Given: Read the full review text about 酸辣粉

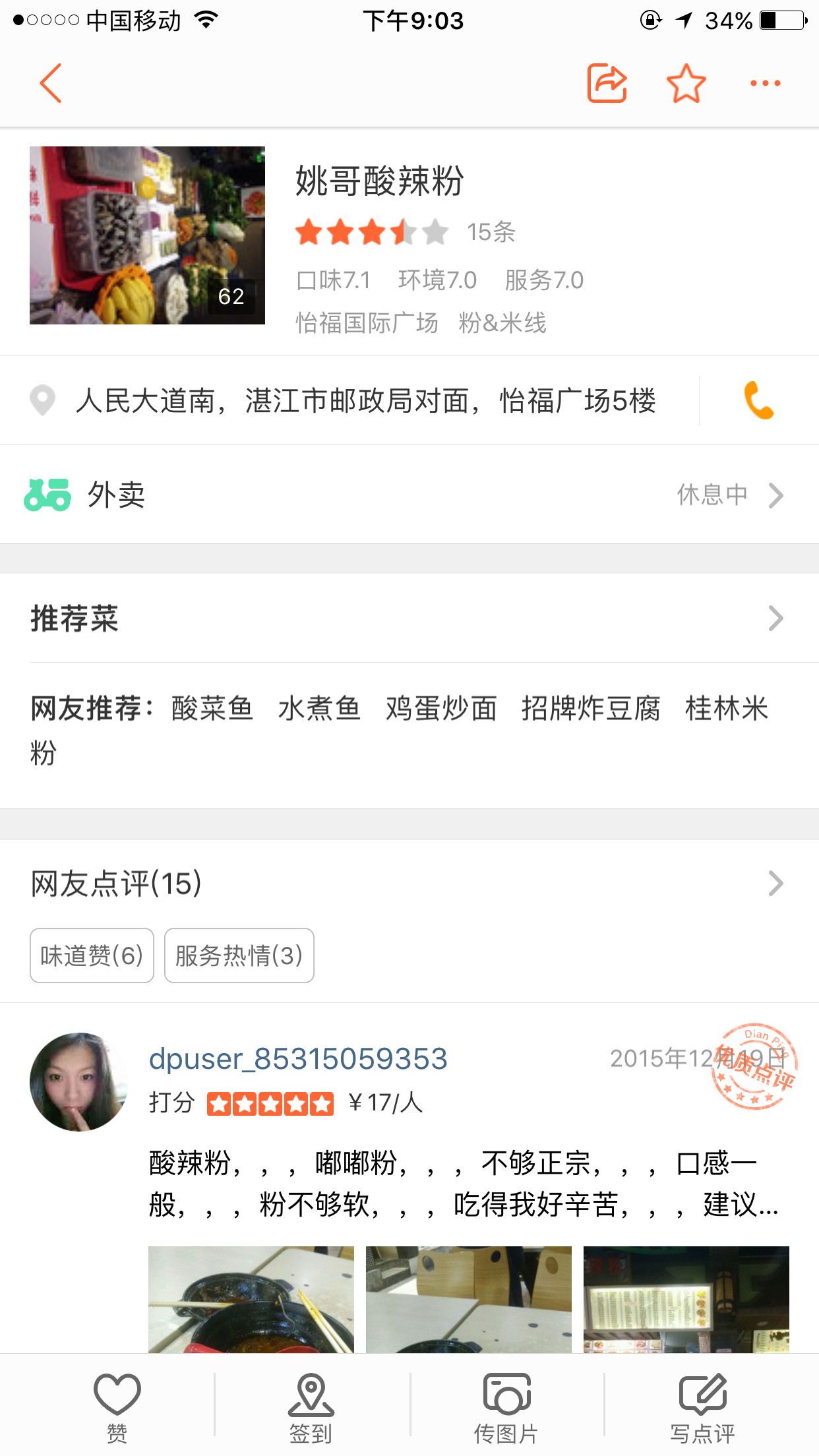Looking at the screenshot, I should pyautogui.click(x=462, y=1184).
